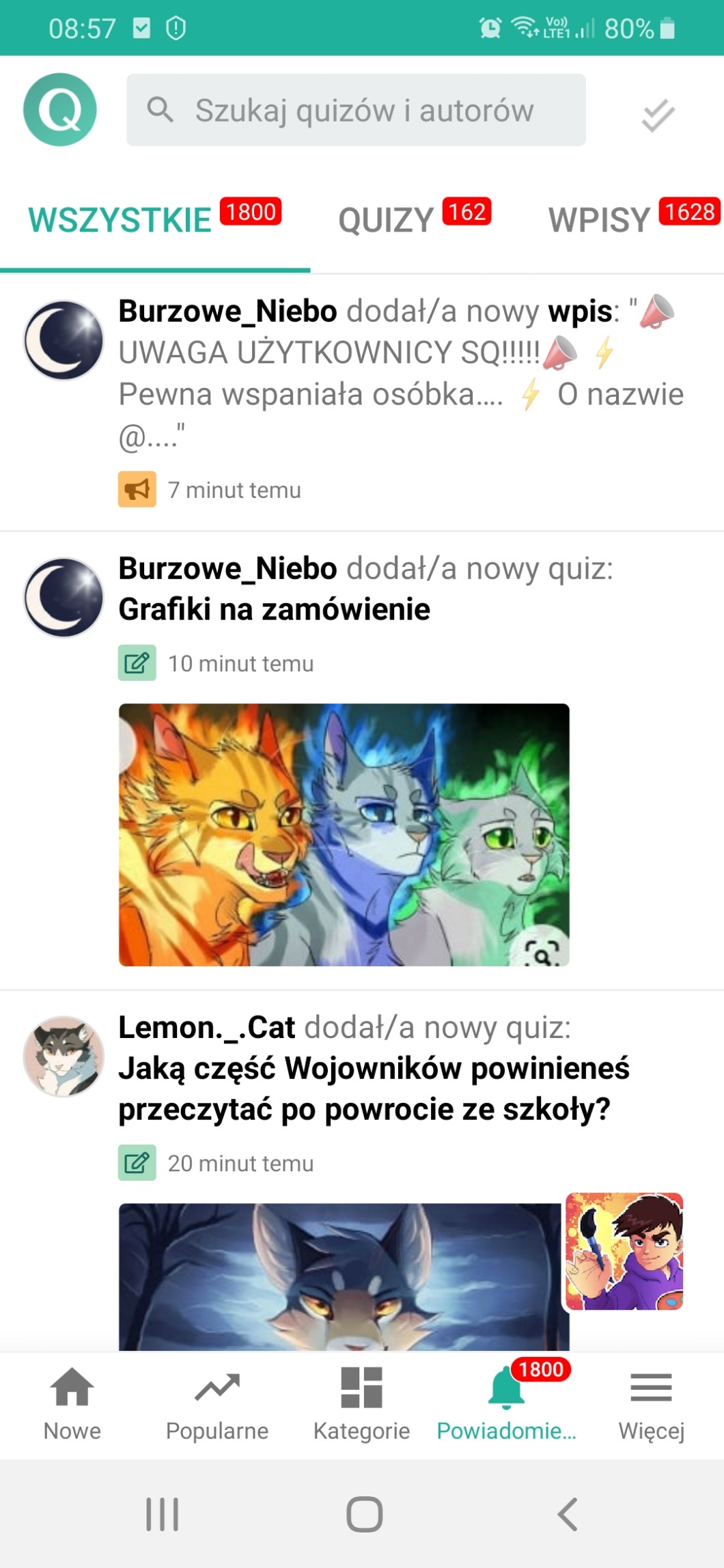Mark all notifications as read

[x=658, y=115]
